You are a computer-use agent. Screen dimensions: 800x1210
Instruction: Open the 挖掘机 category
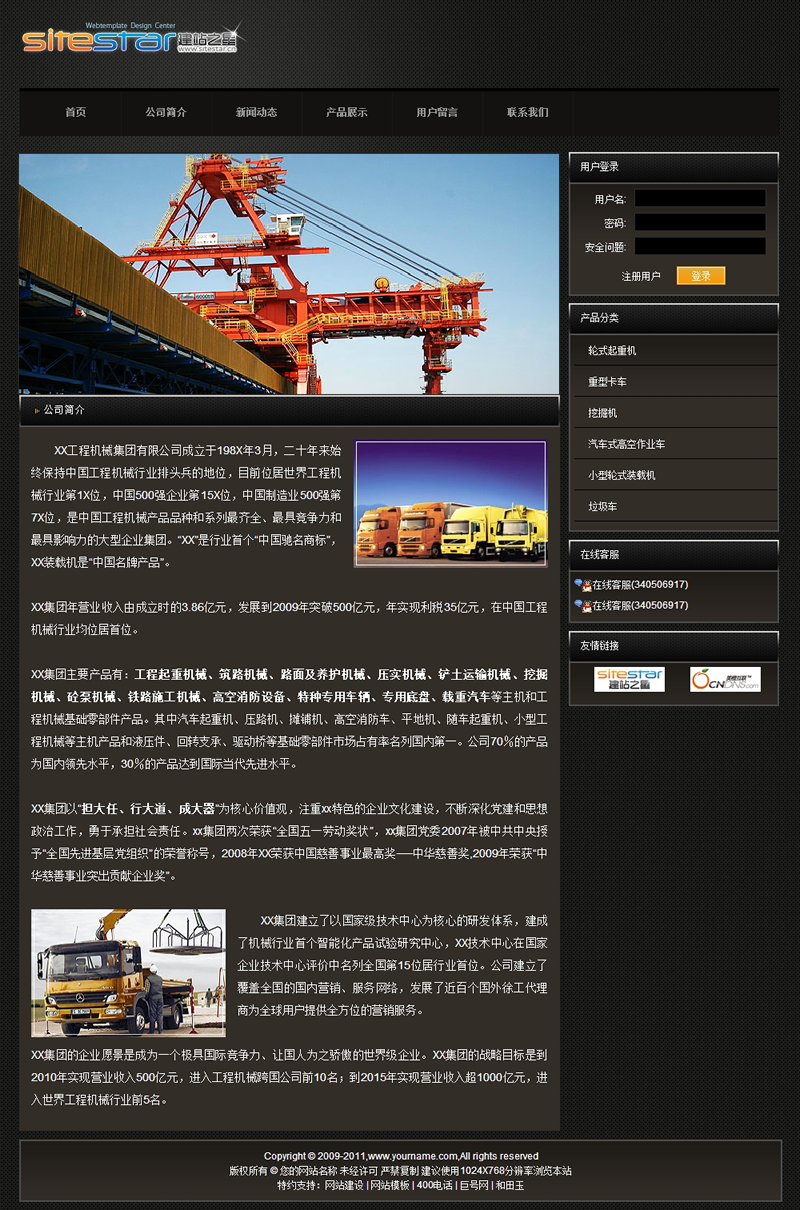pyautogui.click(x=602, y=413)
